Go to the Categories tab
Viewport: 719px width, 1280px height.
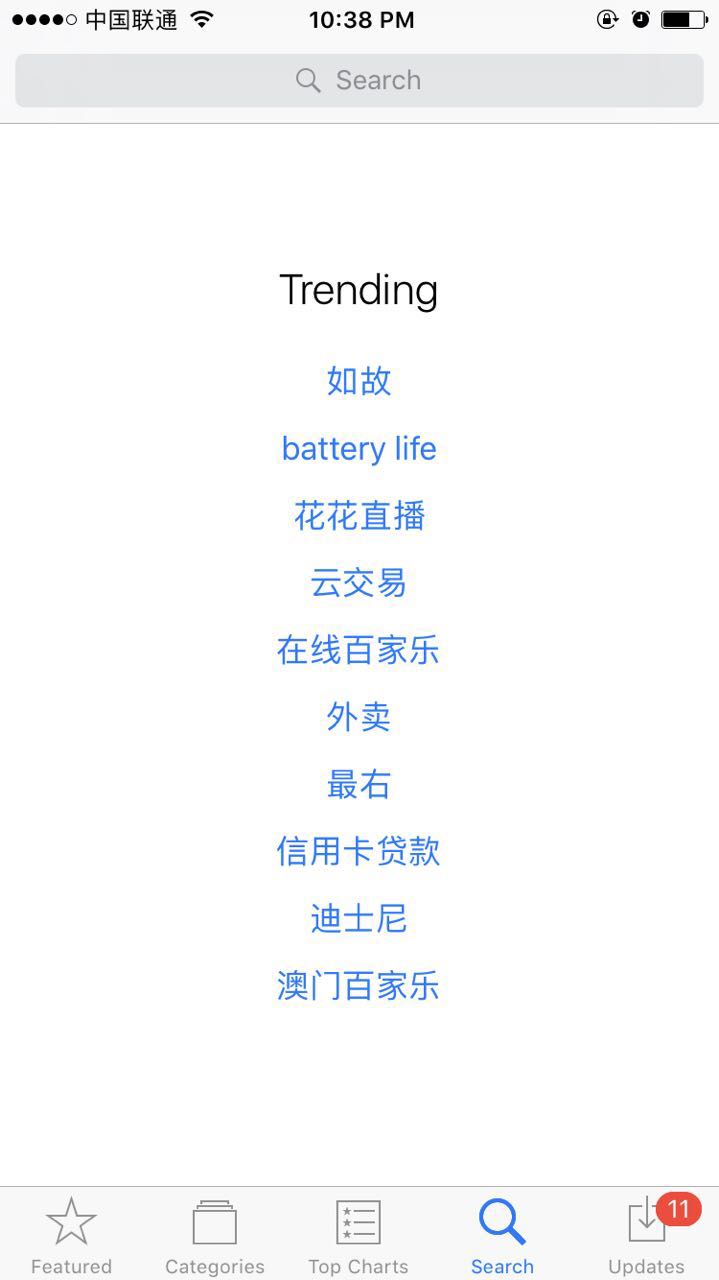tap(215, 1236)
